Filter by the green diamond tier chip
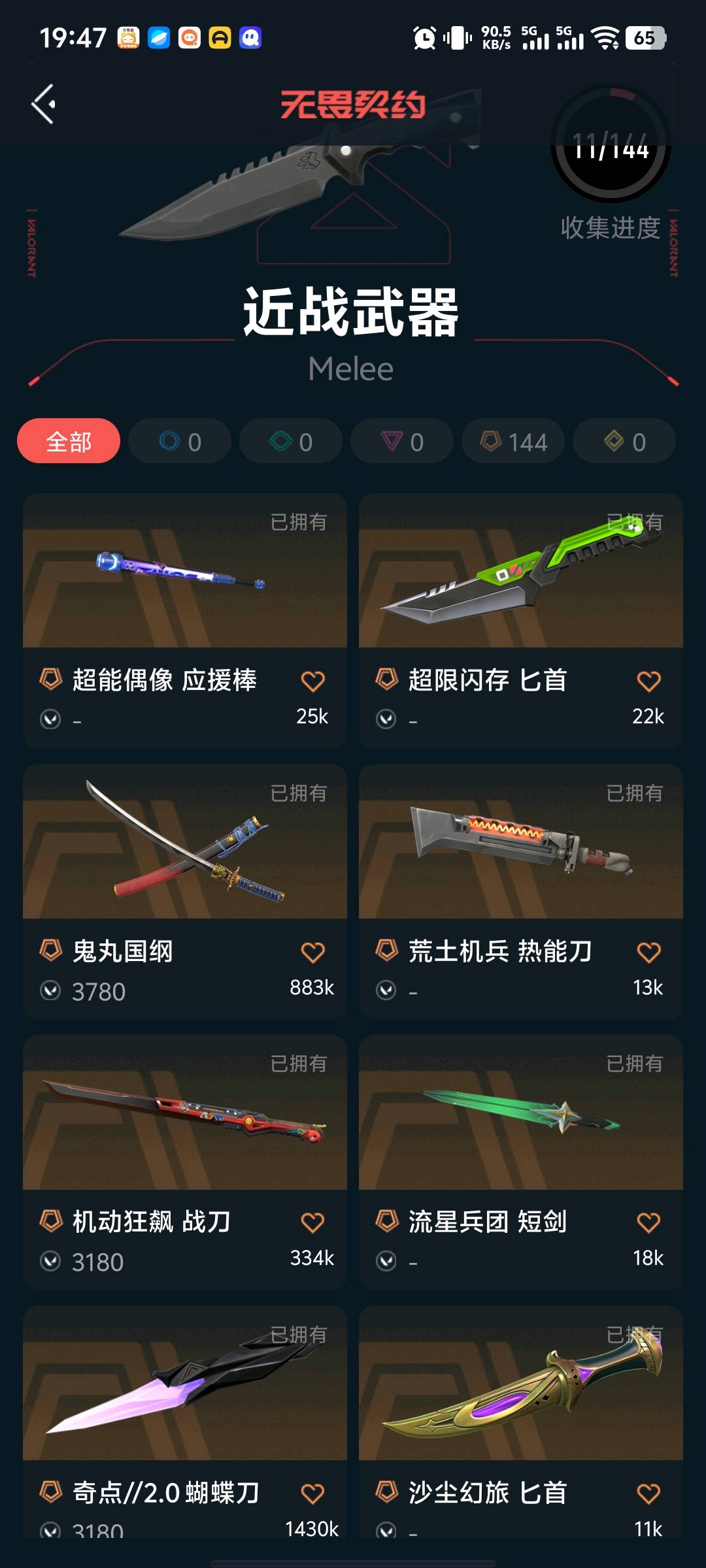 point(291,442)
